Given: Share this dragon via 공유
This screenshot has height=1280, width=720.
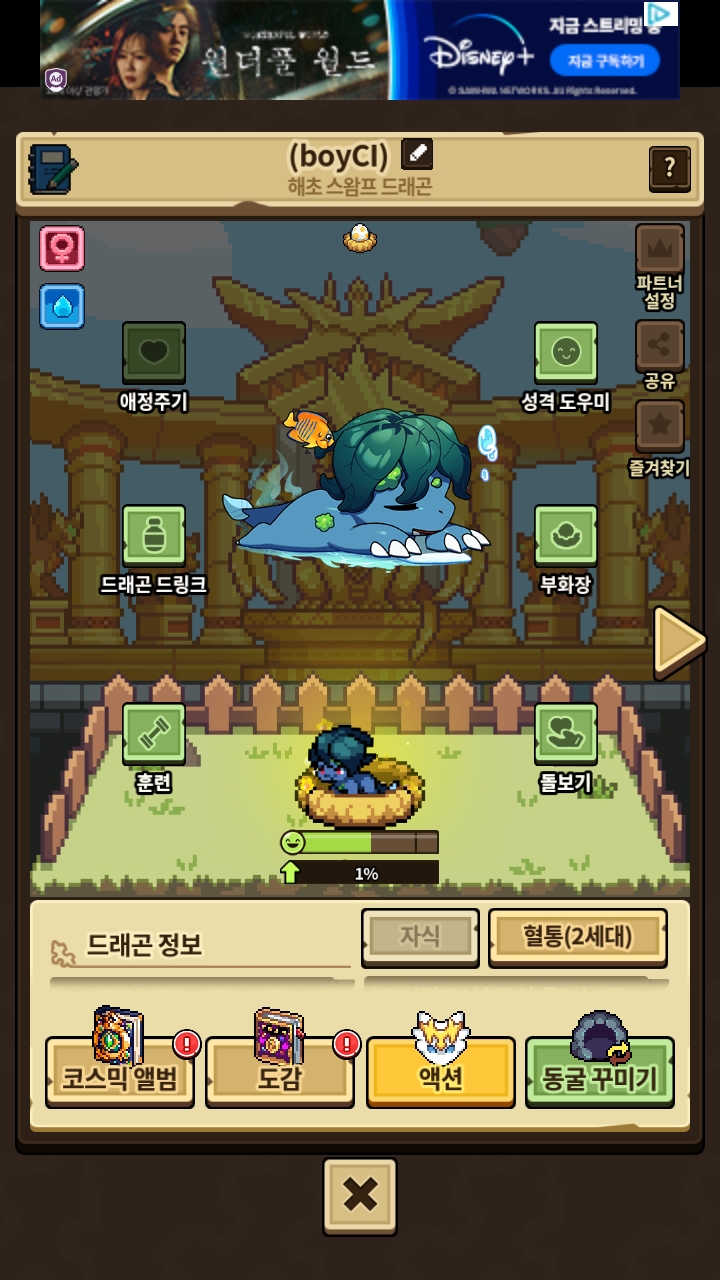Looking at the screenshot, I should (x=660, y=346).
